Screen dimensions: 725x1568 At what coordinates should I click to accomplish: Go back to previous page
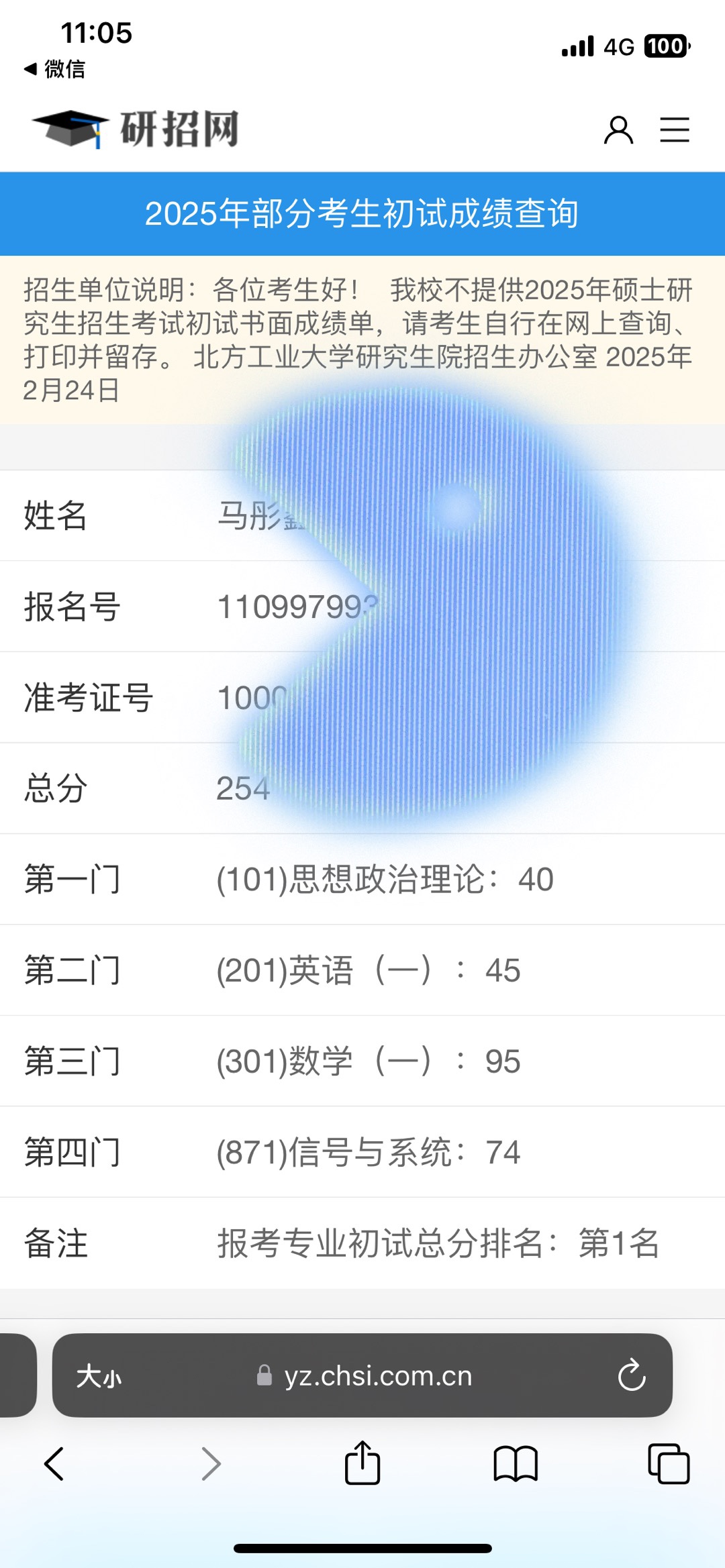54,1463
